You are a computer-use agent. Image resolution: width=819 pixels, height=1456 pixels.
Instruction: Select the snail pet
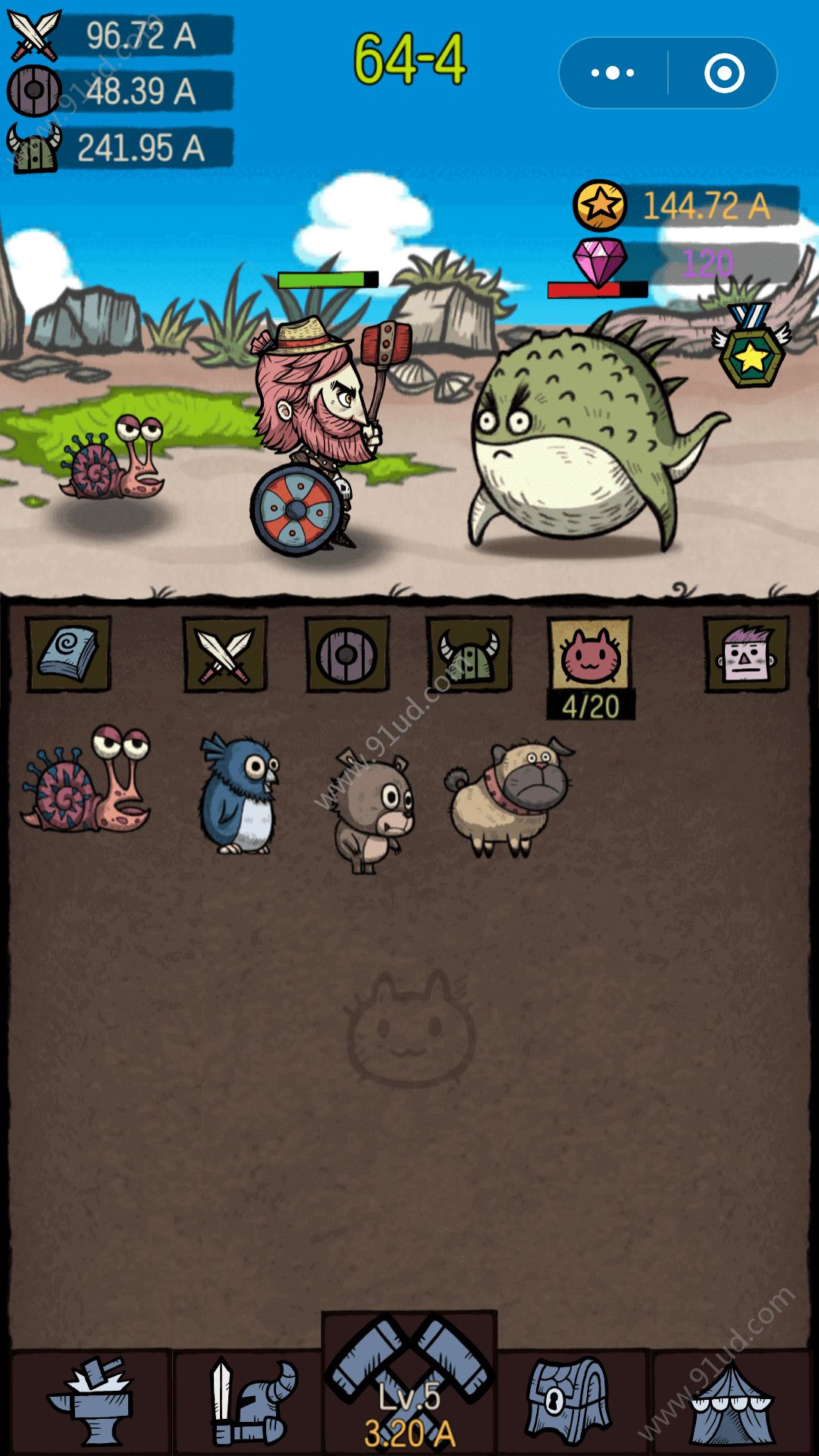click(x=87, y=781)
